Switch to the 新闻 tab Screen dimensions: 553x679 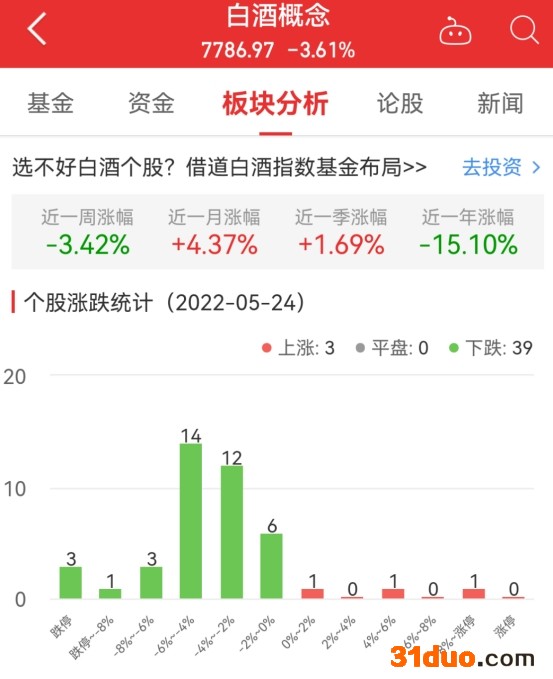(x=500, y=103)
